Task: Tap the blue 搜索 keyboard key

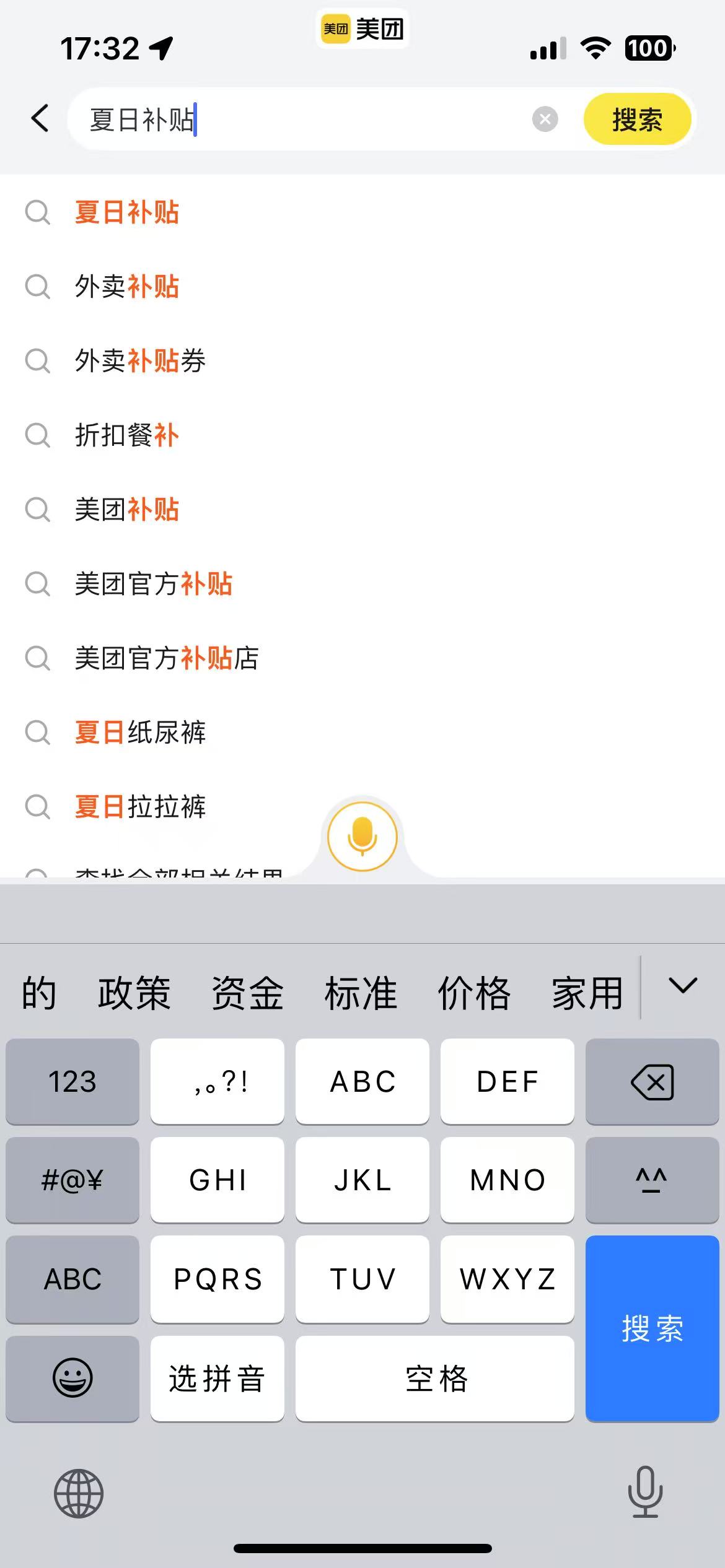Action: [652, 1328]
